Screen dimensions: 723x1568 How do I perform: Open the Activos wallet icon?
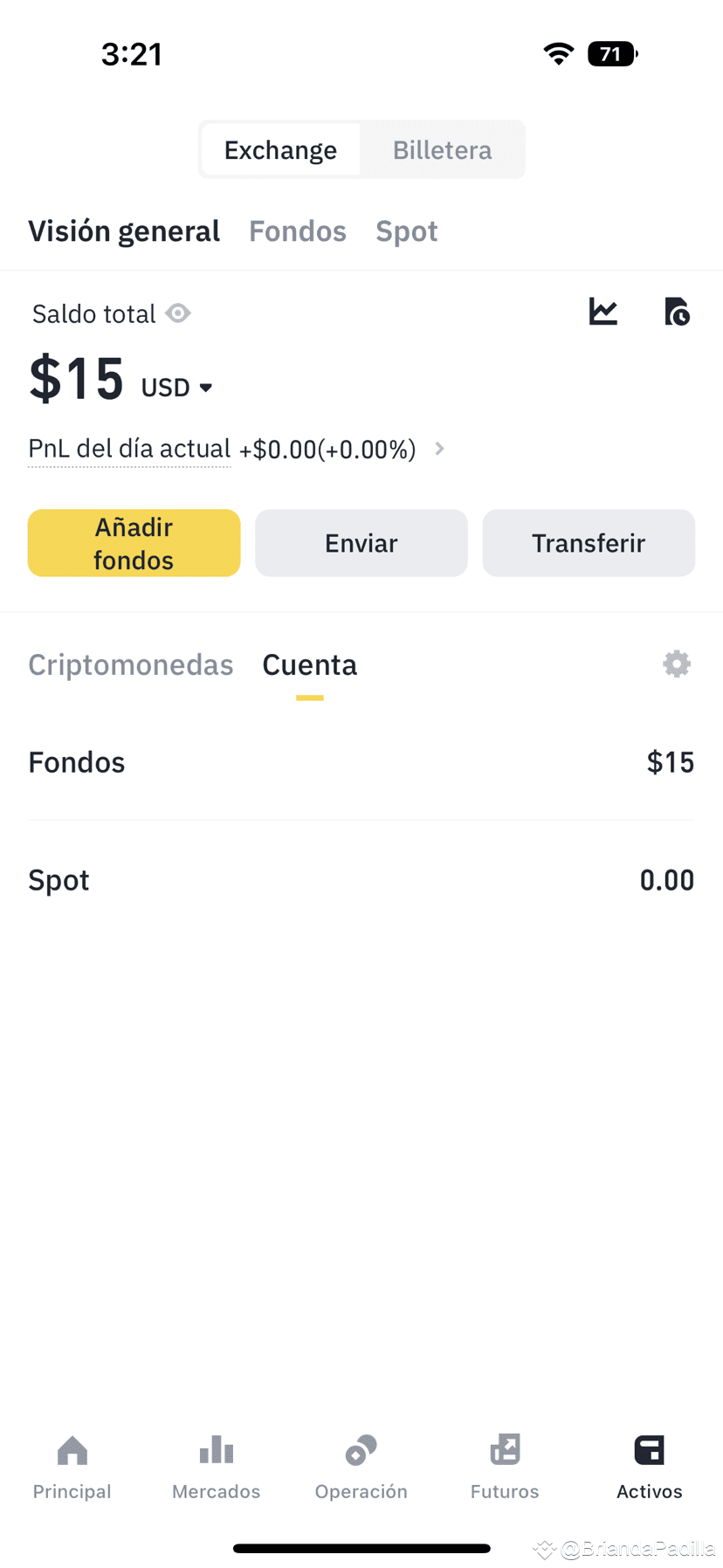[649, 1465]
